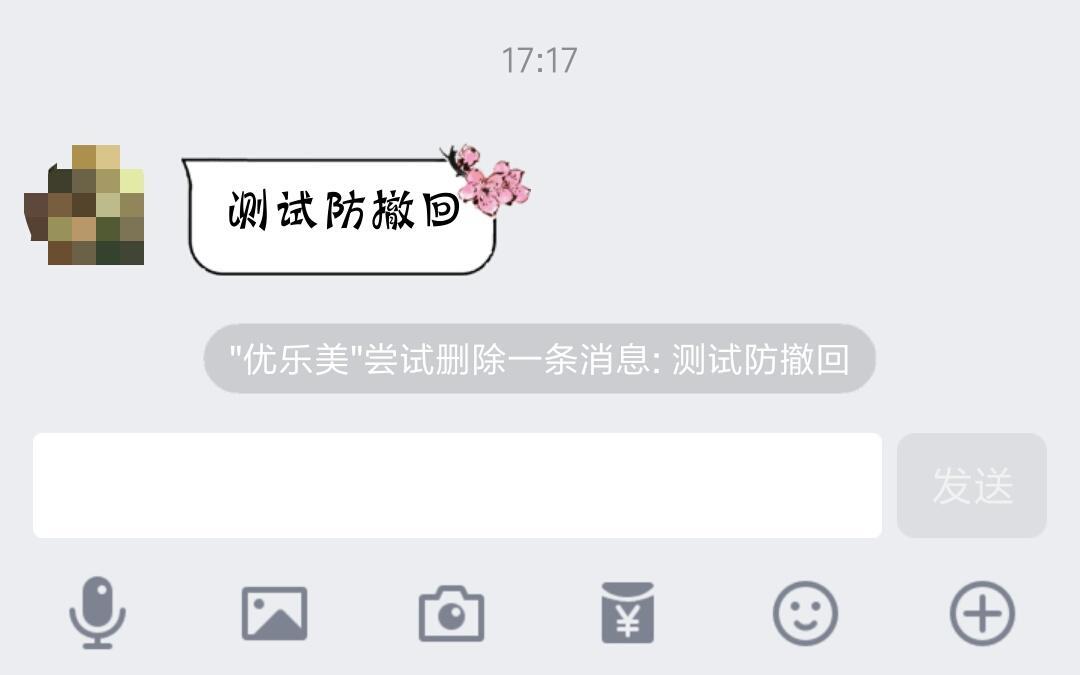Tap the message input field
This screenshot has width=1080, height=675.
click(x=457, y=485)
